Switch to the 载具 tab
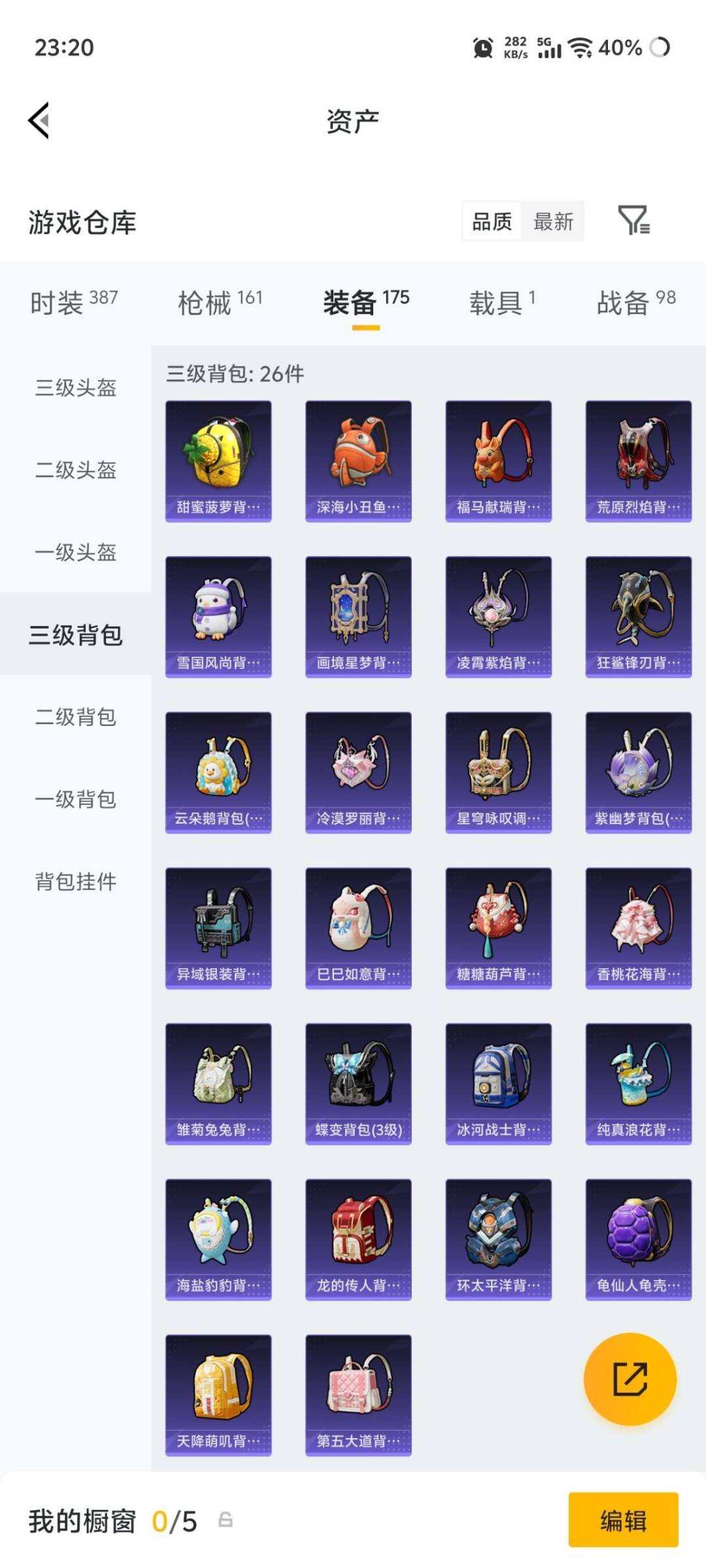Viewport: 706px width, 1568px height. [x=502, y=302]
